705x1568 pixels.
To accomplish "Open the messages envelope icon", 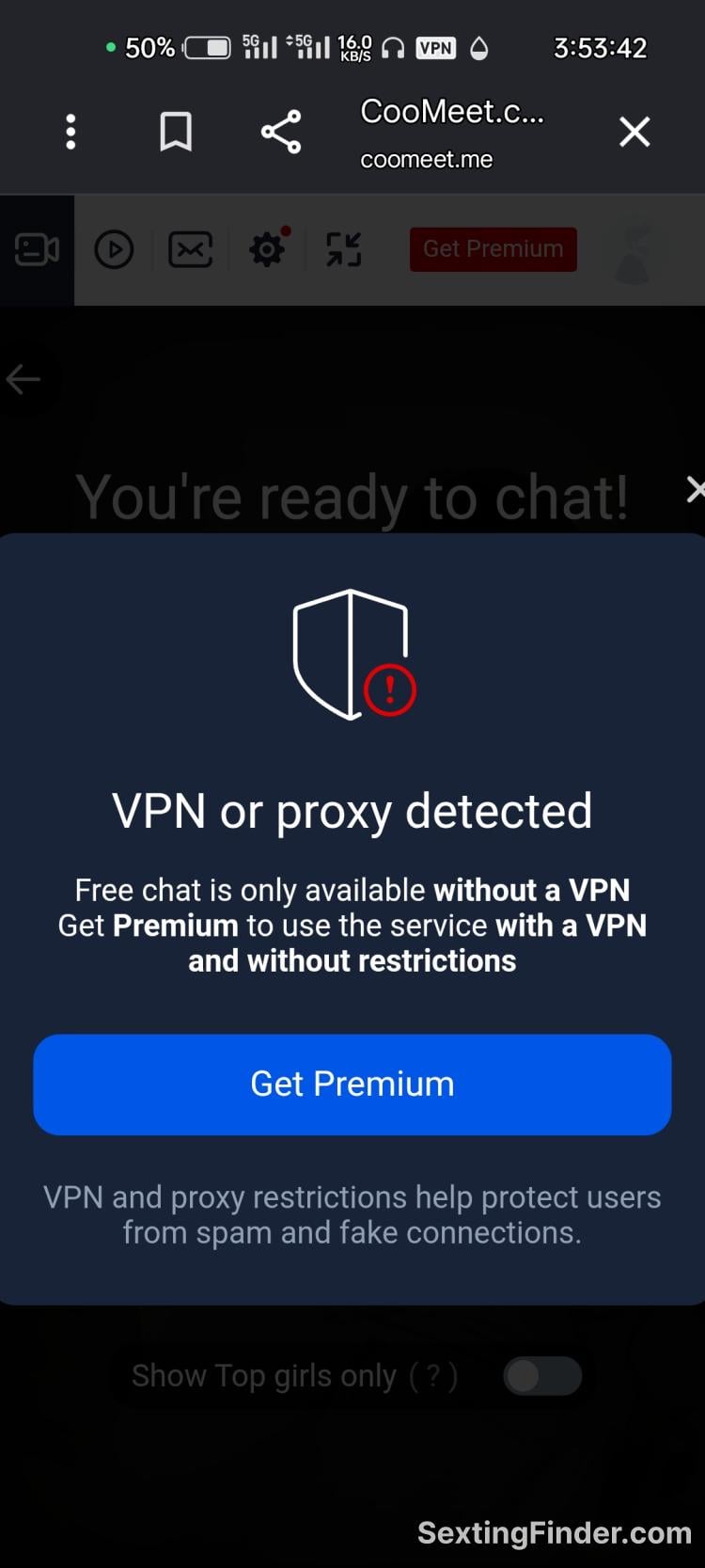I will point(190,249).
